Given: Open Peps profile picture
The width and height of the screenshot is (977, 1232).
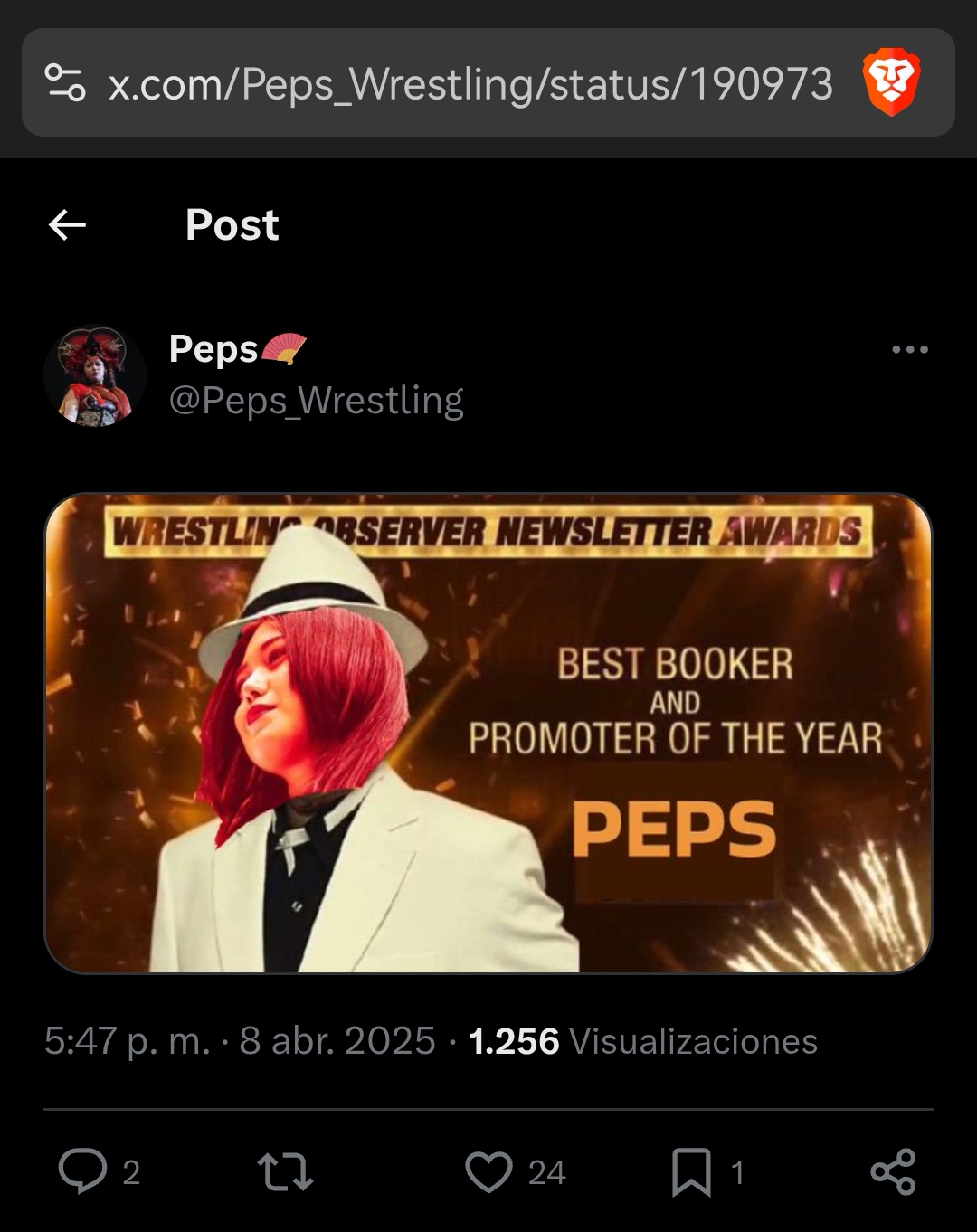Looking at the screenshot, I should [x=95, y=375].
